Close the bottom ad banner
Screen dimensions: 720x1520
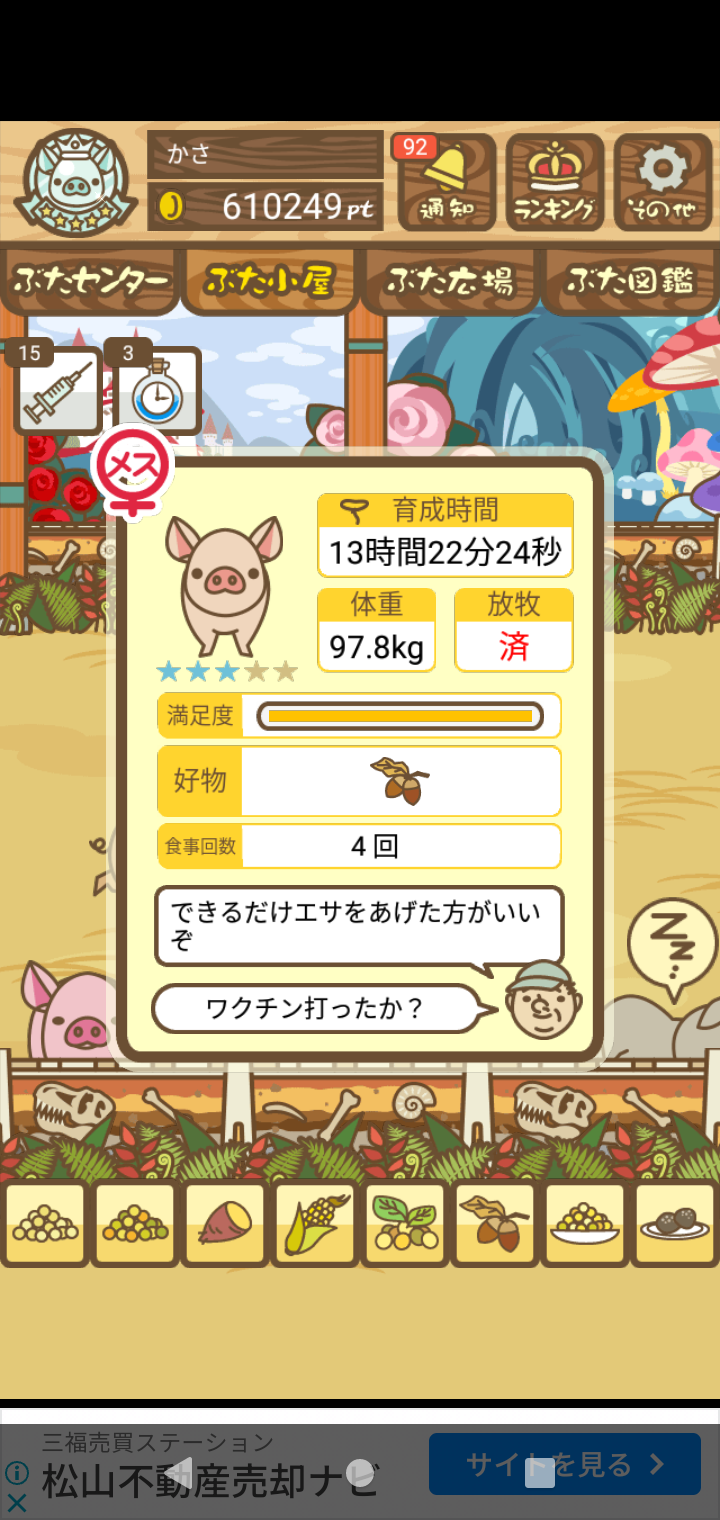17,1502
